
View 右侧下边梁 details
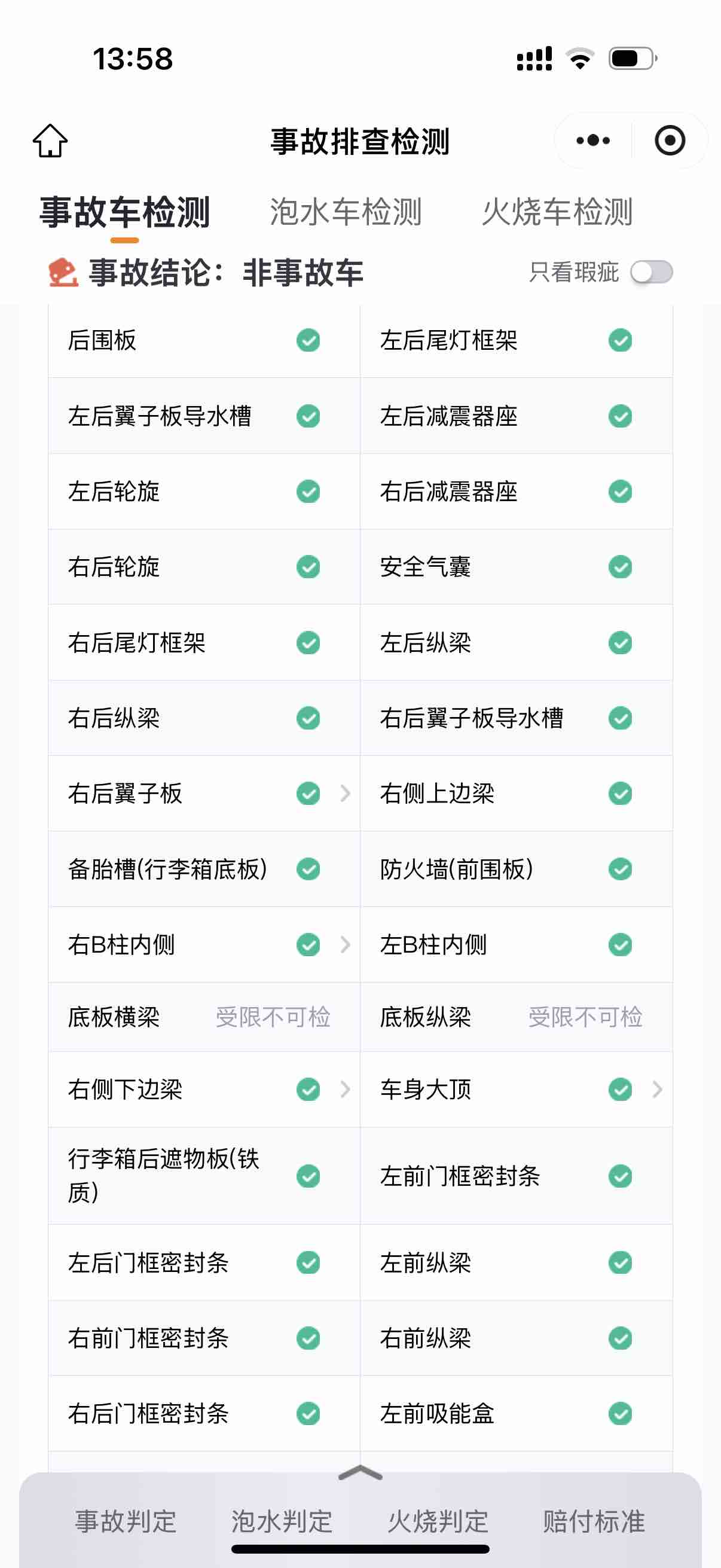click(x=204, y=1089)
